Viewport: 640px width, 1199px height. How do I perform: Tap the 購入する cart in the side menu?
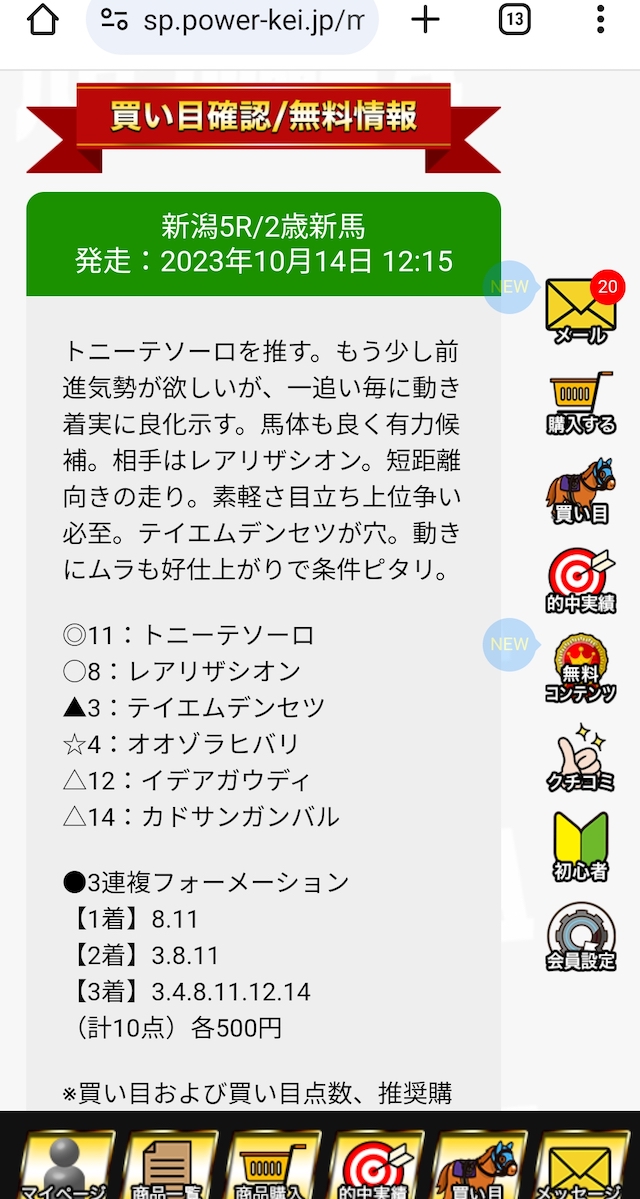(x=581, y=403)
